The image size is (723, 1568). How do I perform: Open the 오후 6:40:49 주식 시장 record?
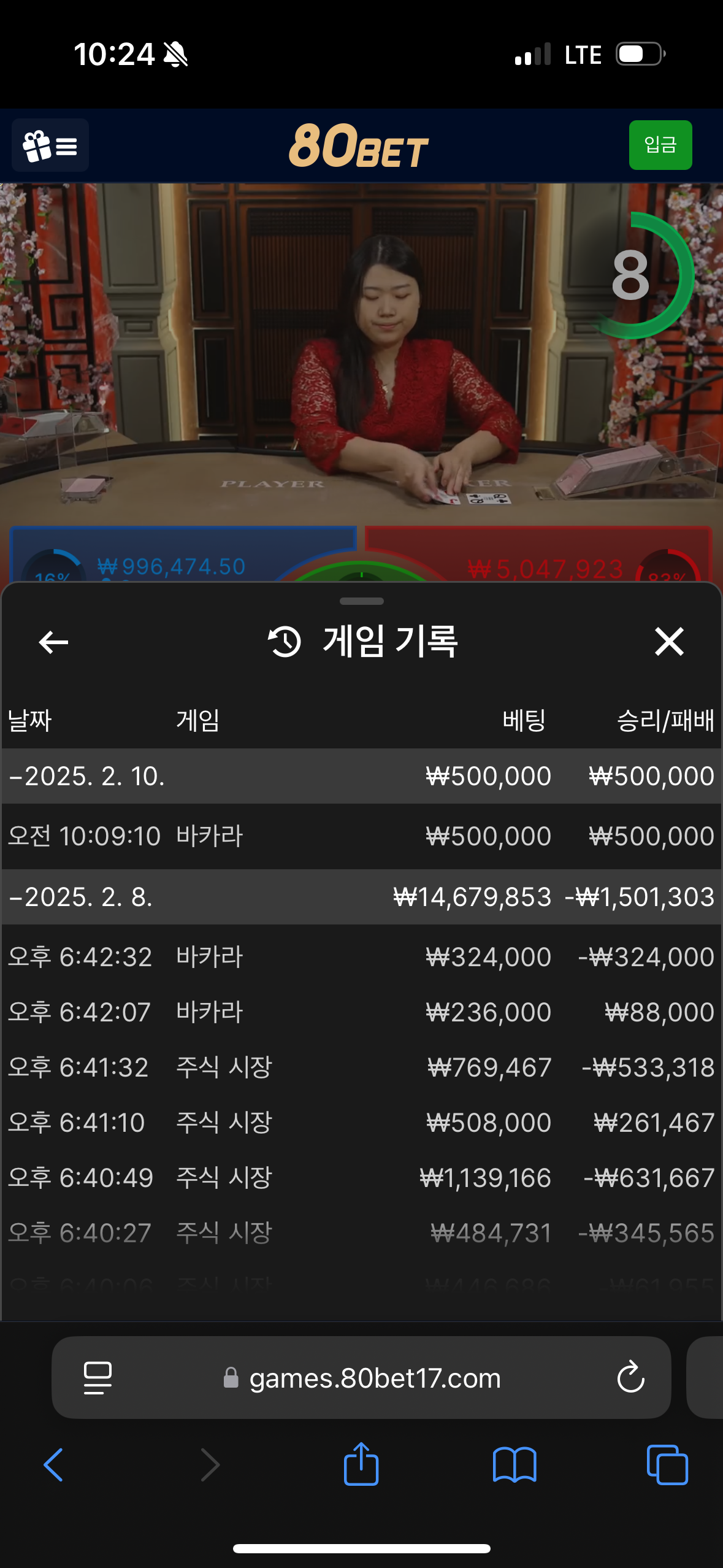(361, 1178)
